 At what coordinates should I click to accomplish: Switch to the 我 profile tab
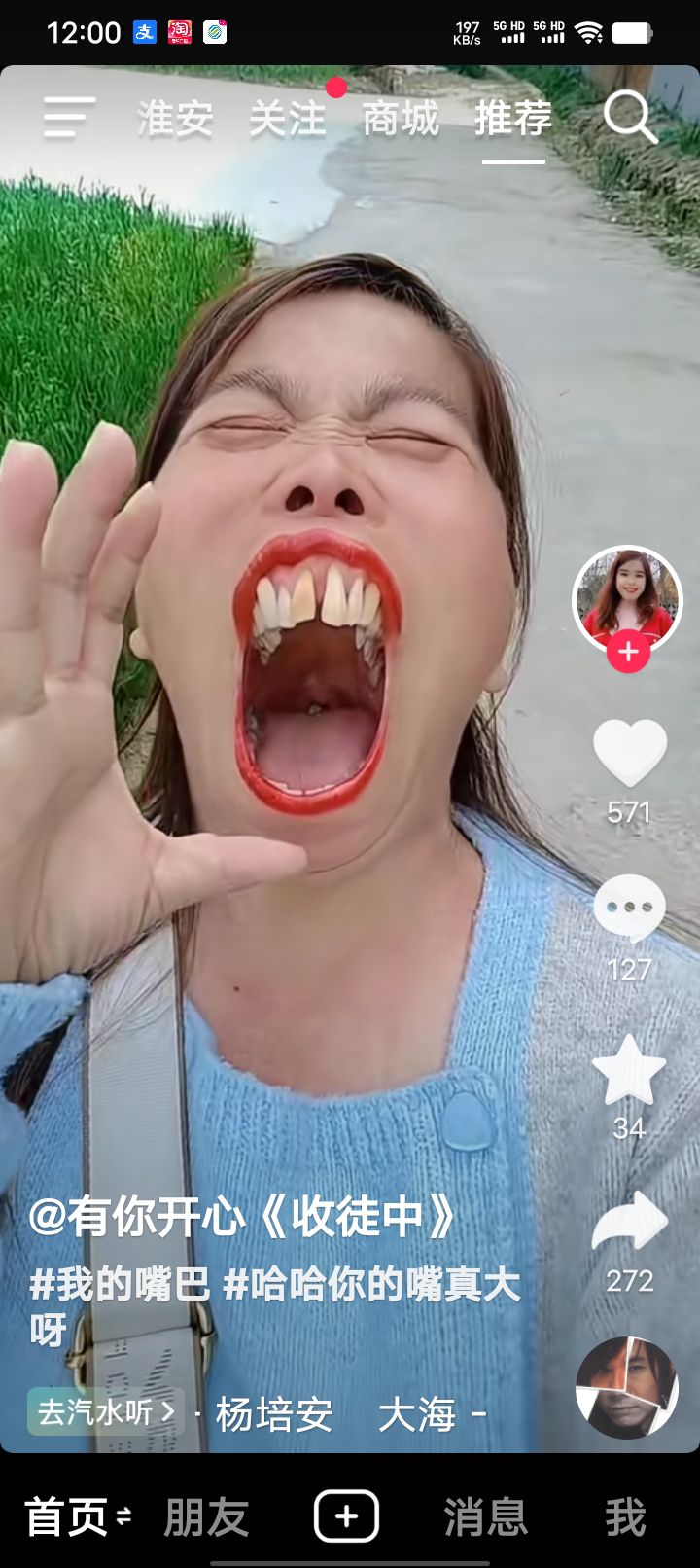coord(625,1516)
